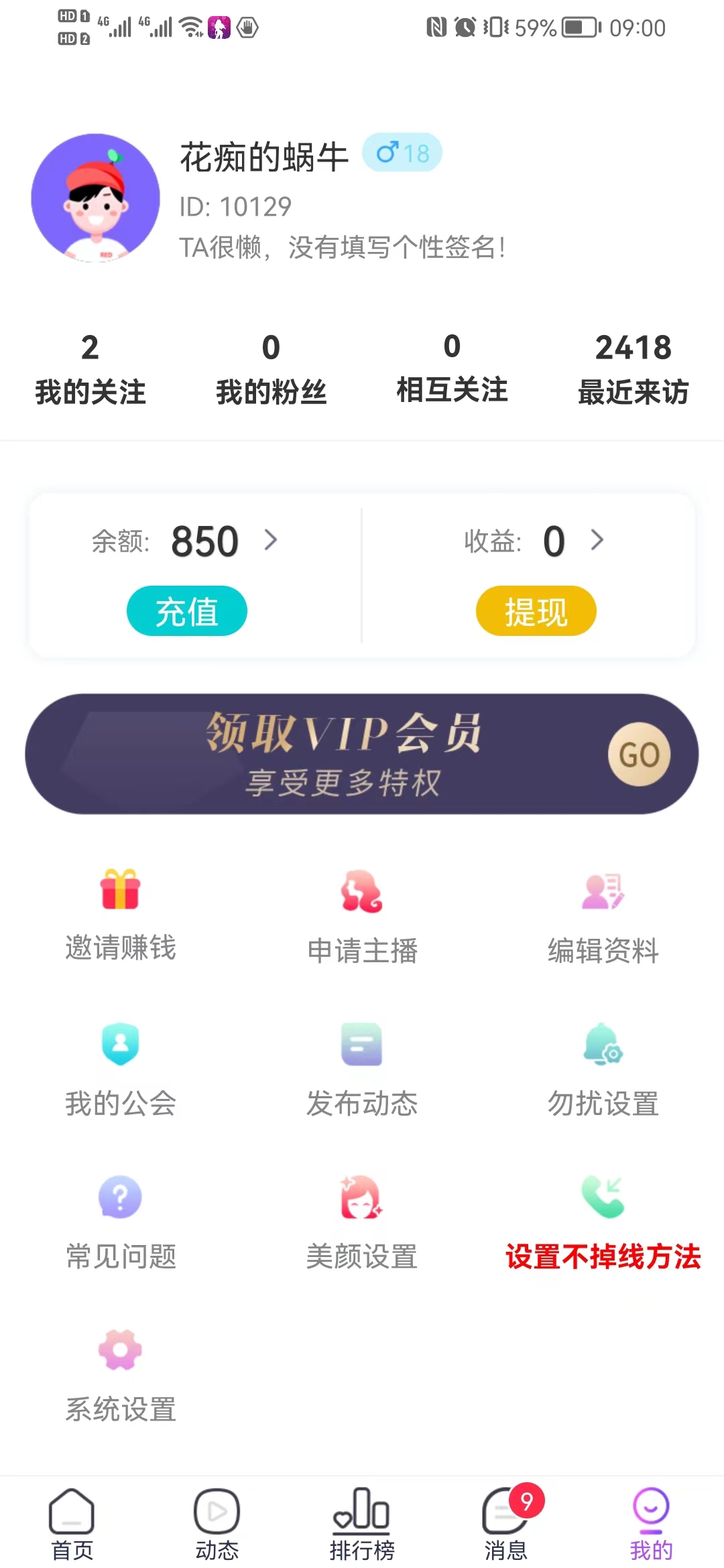View the 我的关注 following list
The width and height of the screenshot is (724, 1568).
(90, 369)
